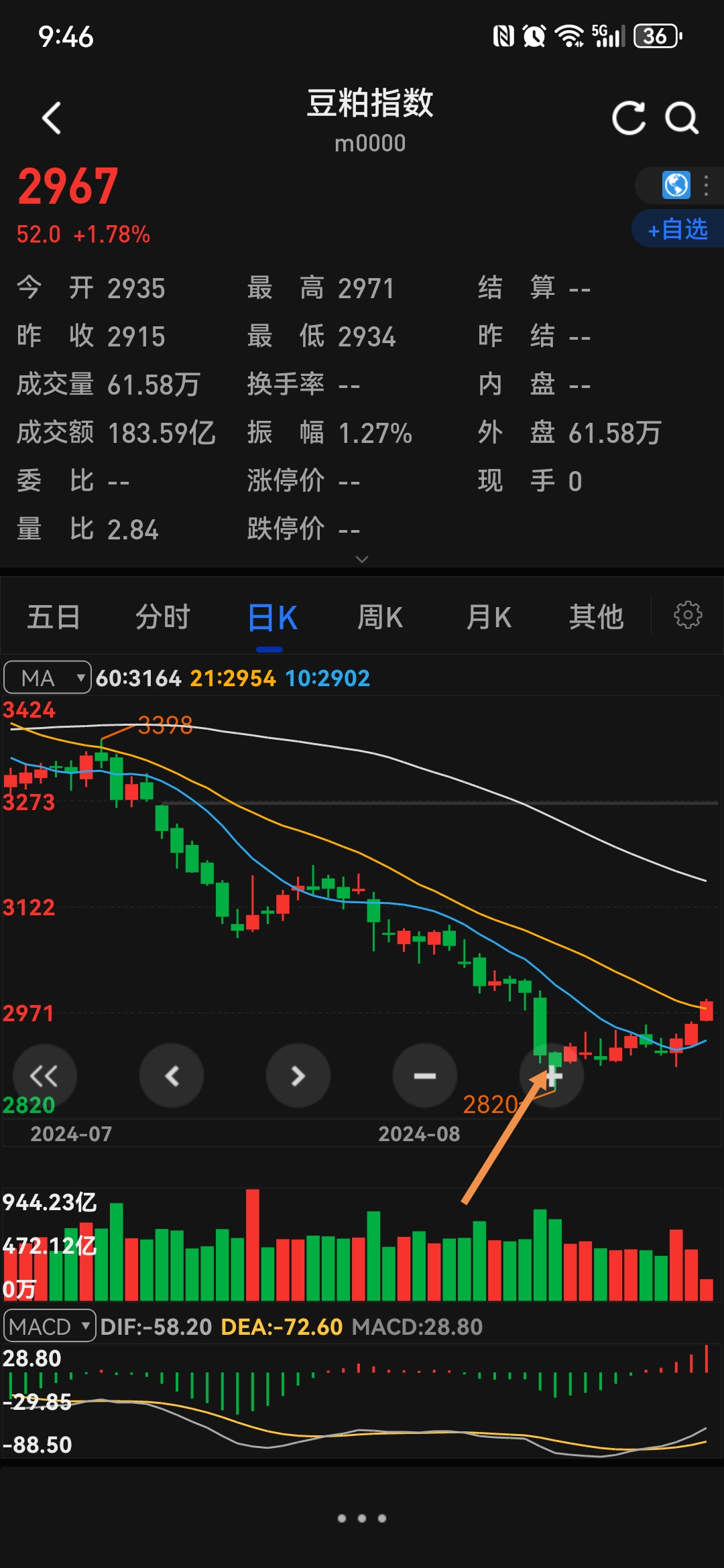Screen dimensions: 724x1568
Task: Move chart one step left
Action: coord(172,1075)
